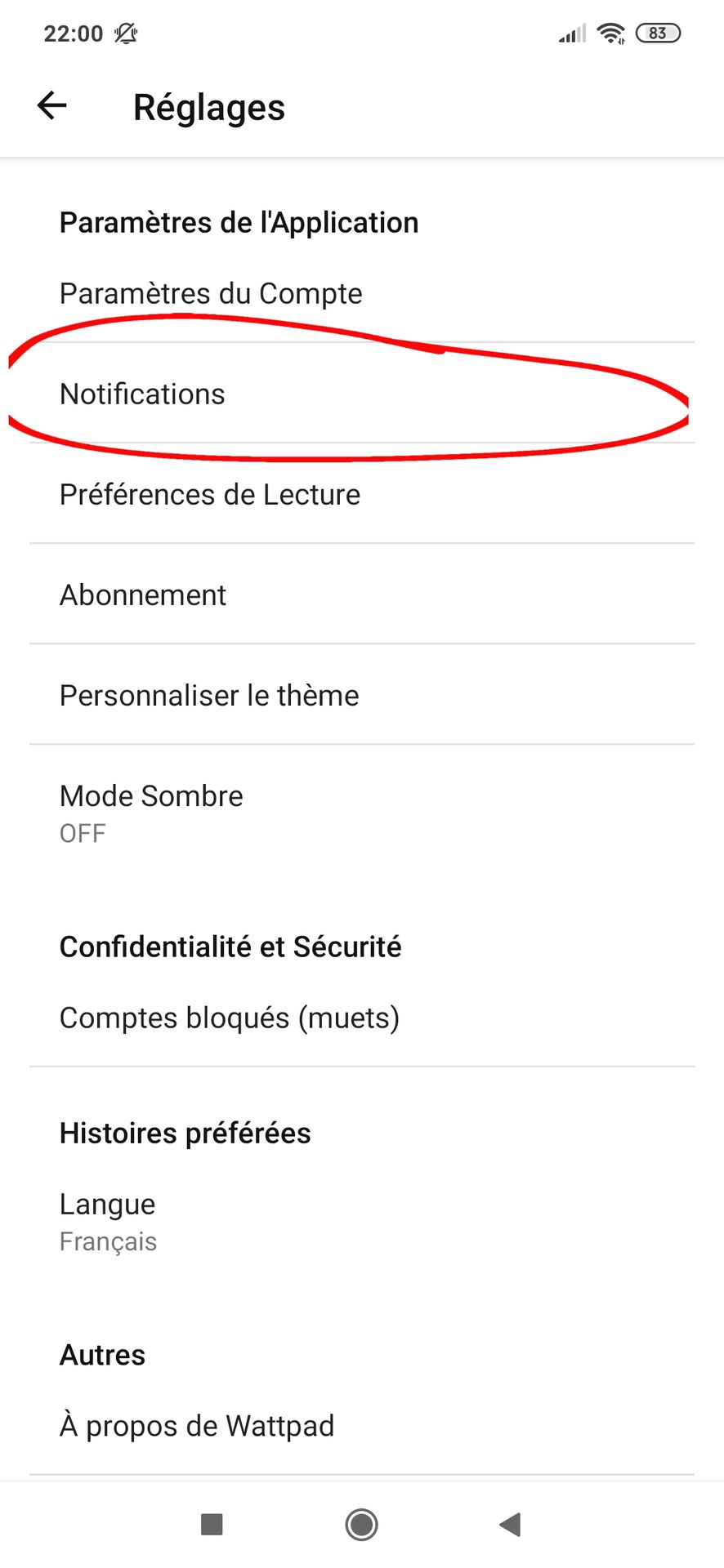This screenshot has width=724, height=1568.
Task: Toggle the Mode Sombre setting
Action: [x=362, y=813]
